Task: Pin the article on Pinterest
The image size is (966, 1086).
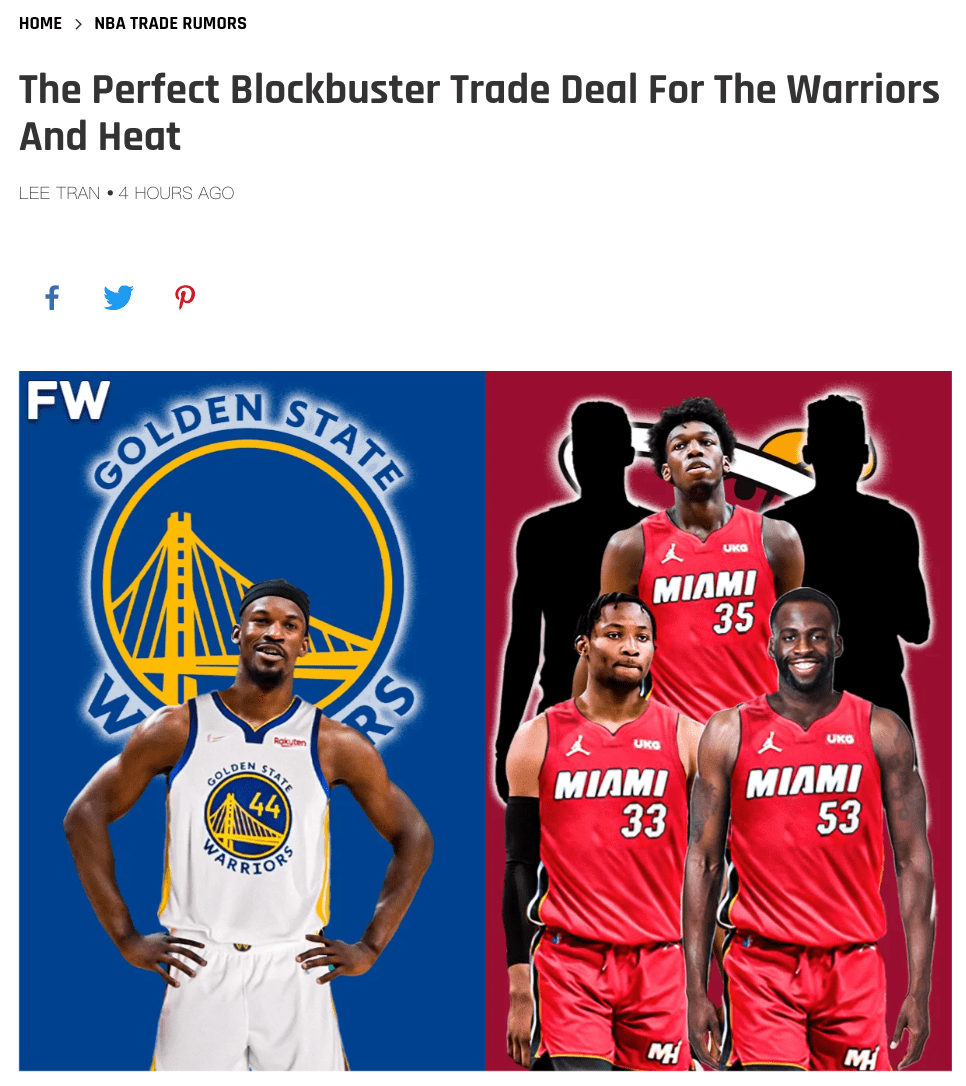Action: pyautogui.click(x=185, y=297)
